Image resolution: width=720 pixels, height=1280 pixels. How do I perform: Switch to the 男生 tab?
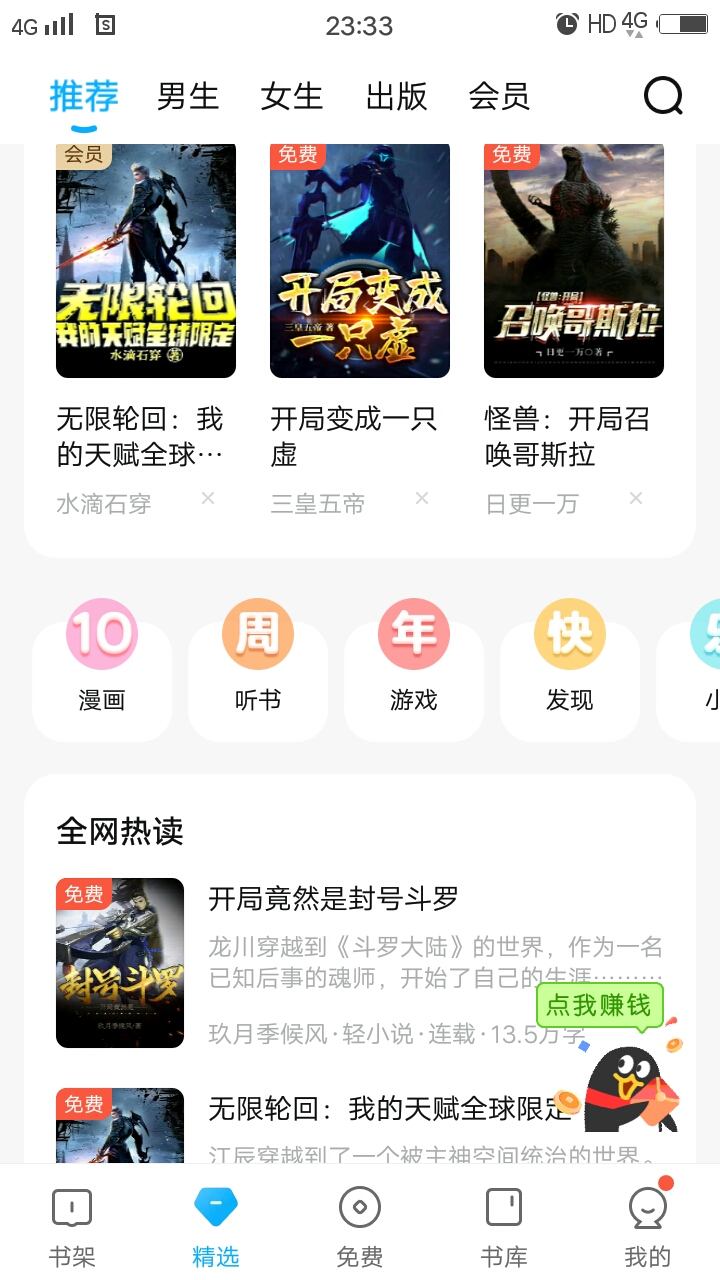188,97
